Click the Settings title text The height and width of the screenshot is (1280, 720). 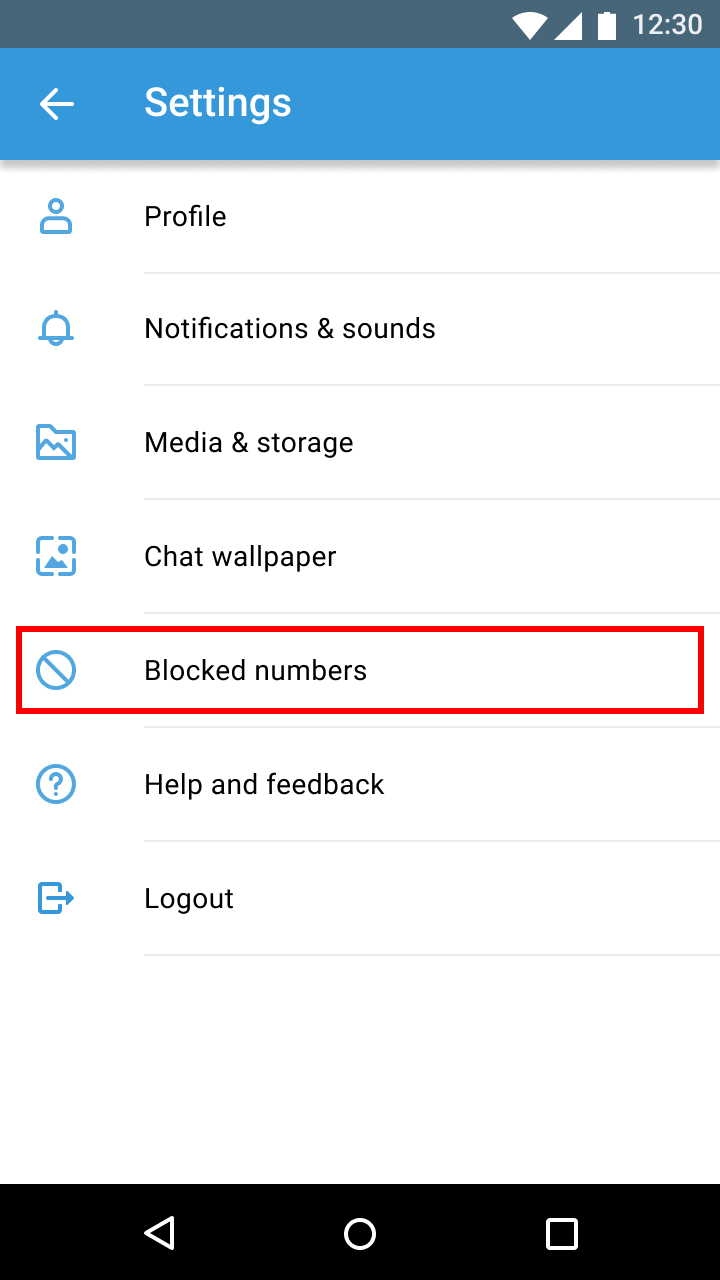tap(218, 102)
